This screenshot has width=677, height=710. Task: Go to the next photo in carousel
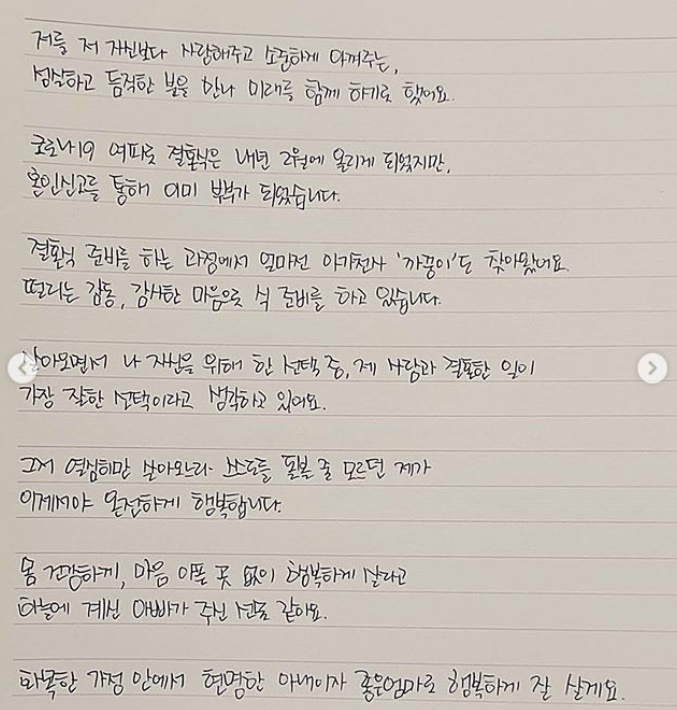652,369
